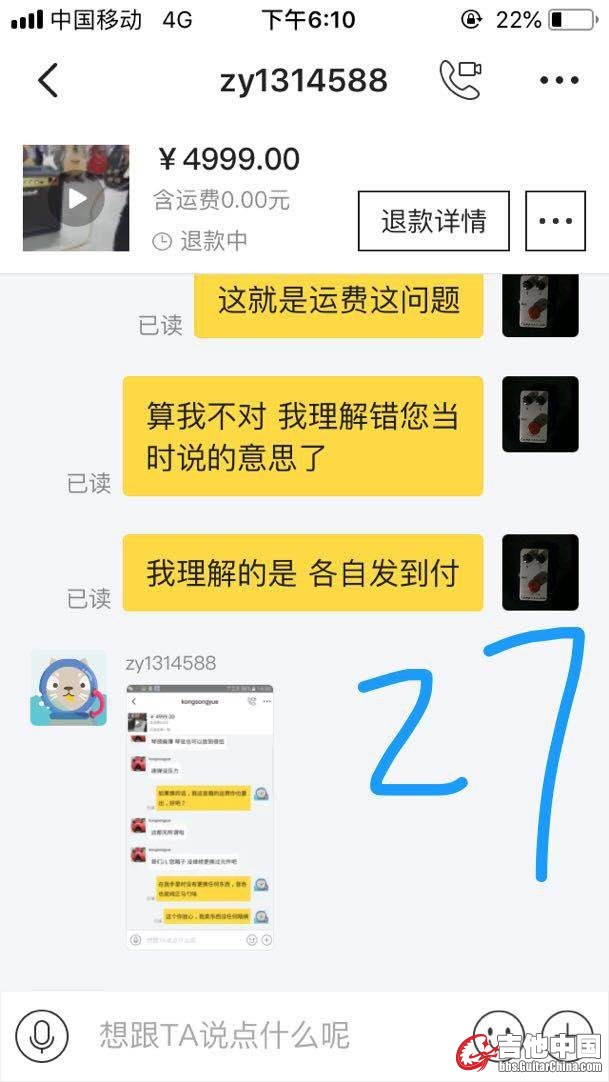Open the overflow menu in the top bar
The height and width of the screenshot is (1082, 609).
(x=559, y=80)
